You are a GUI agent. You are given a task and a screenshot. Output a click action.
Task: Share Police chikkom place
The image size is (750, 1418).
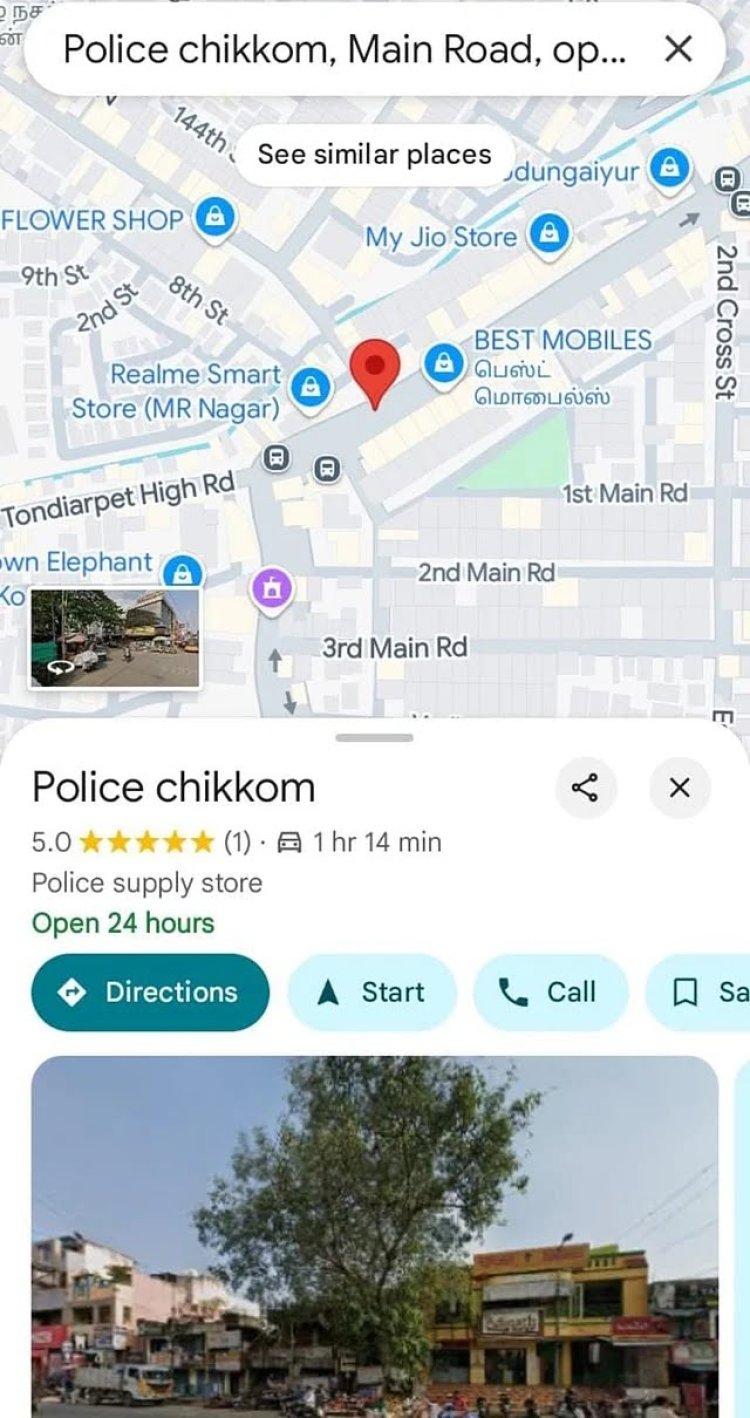pos(585,788)
